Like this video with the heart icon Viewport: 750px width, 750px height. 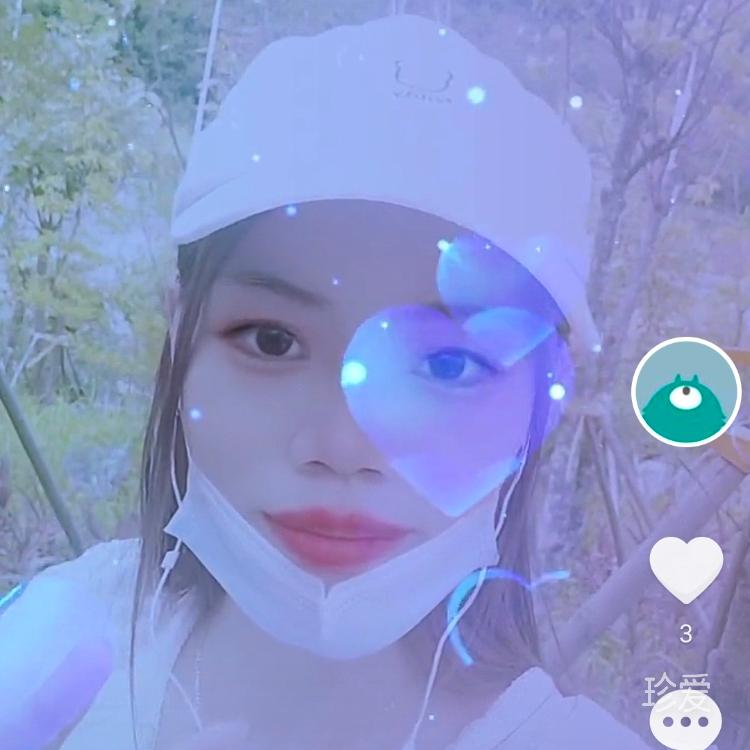(686, 569)
